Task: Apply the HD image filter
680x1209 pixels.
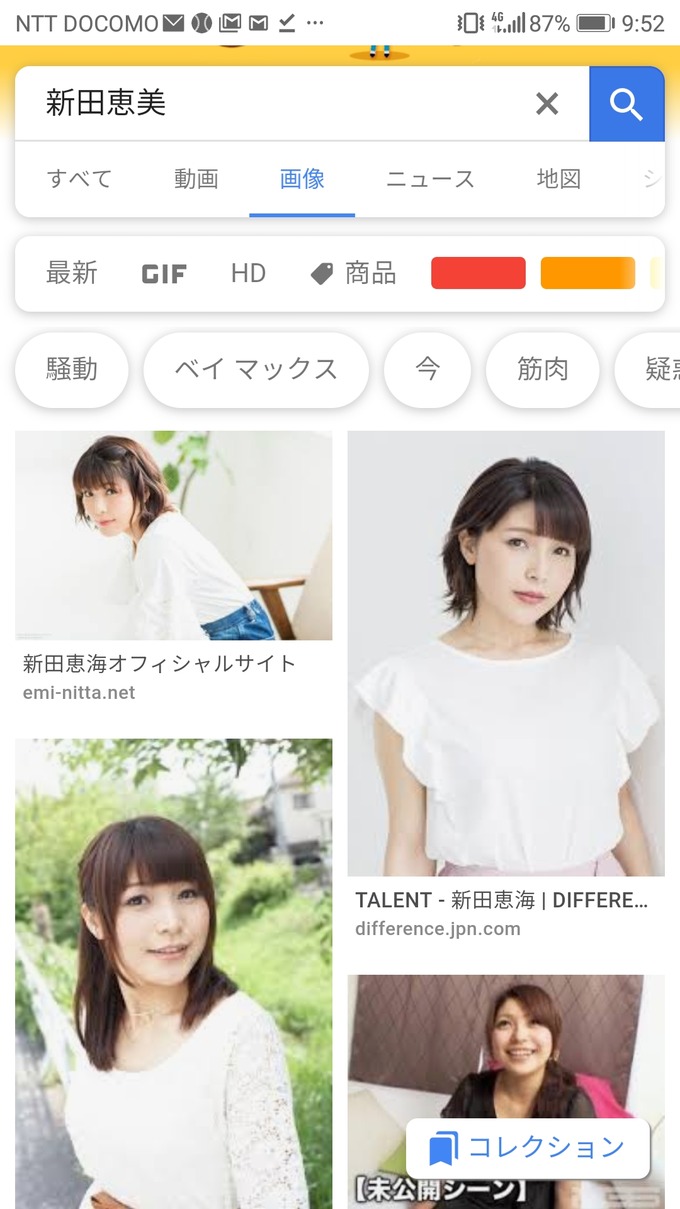Action: [248, 273]
